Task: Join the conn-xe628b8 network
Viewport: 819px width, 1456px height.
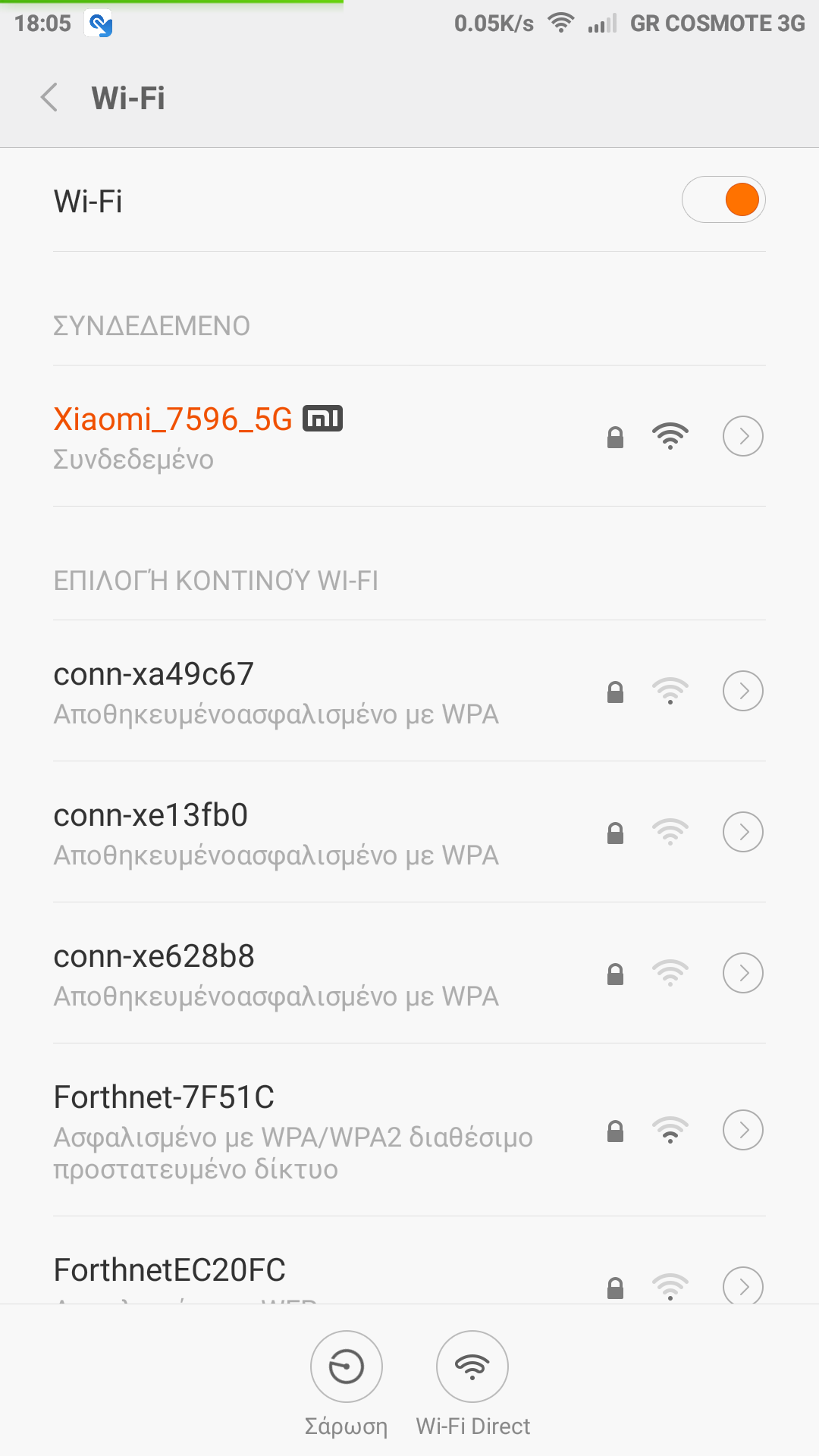Action: tap(303, 973)
